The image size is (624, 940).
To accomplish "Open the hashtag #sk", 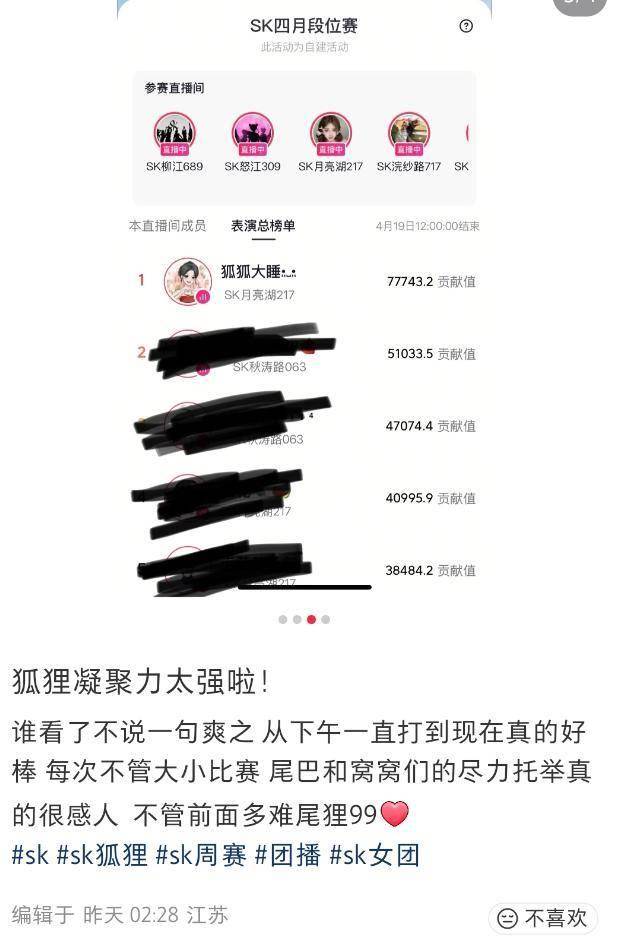I will 30,855.
